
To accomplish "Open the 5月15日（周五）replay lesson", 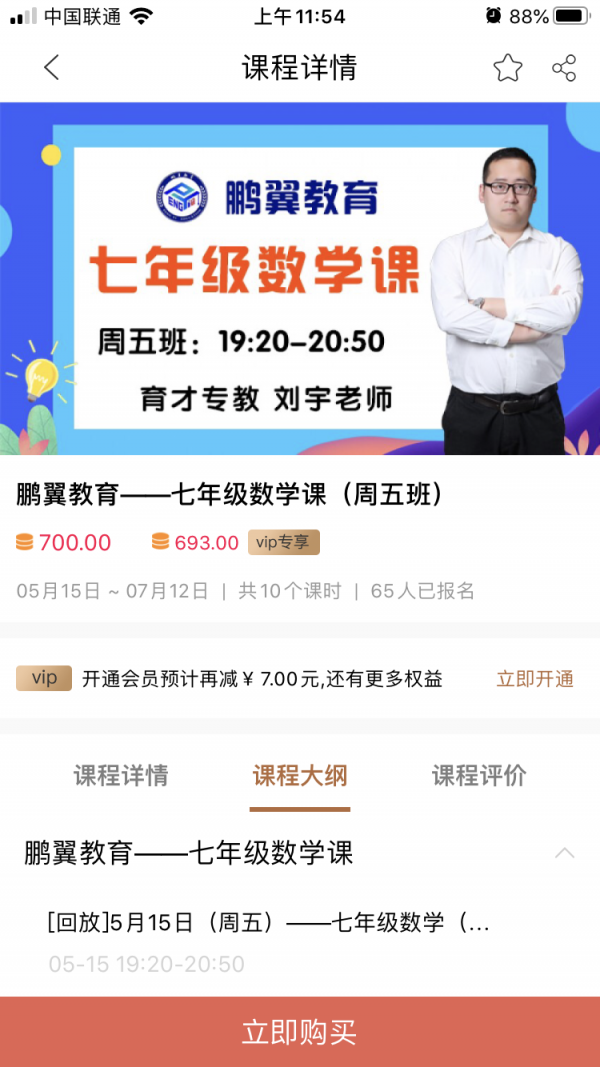I will click(x=268, y=921).
